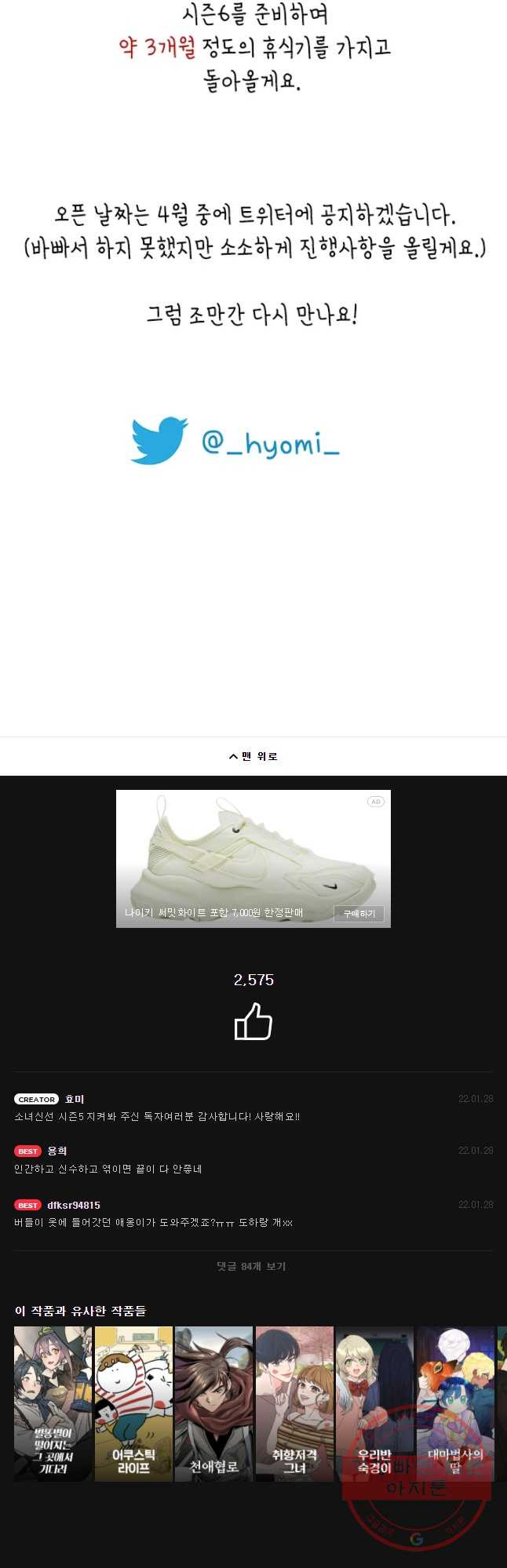Open the similar webtoon 별똥별이 떨어지는 그 곳에서 기다려
Screen dimensions: 507x1568
(x=53, y=1403)
